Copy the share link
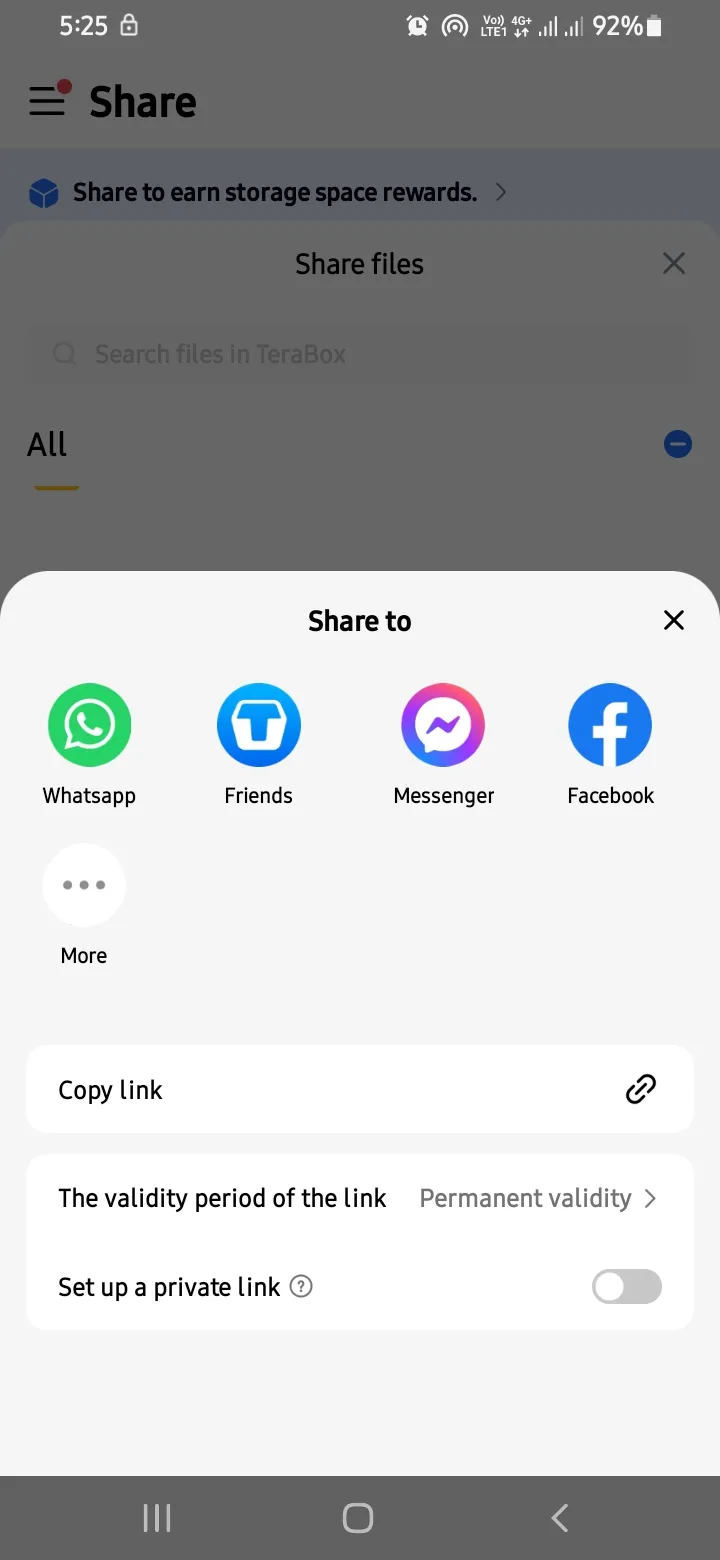The height and width of the screenshot is (1560, 720). tap(360, 1089)
